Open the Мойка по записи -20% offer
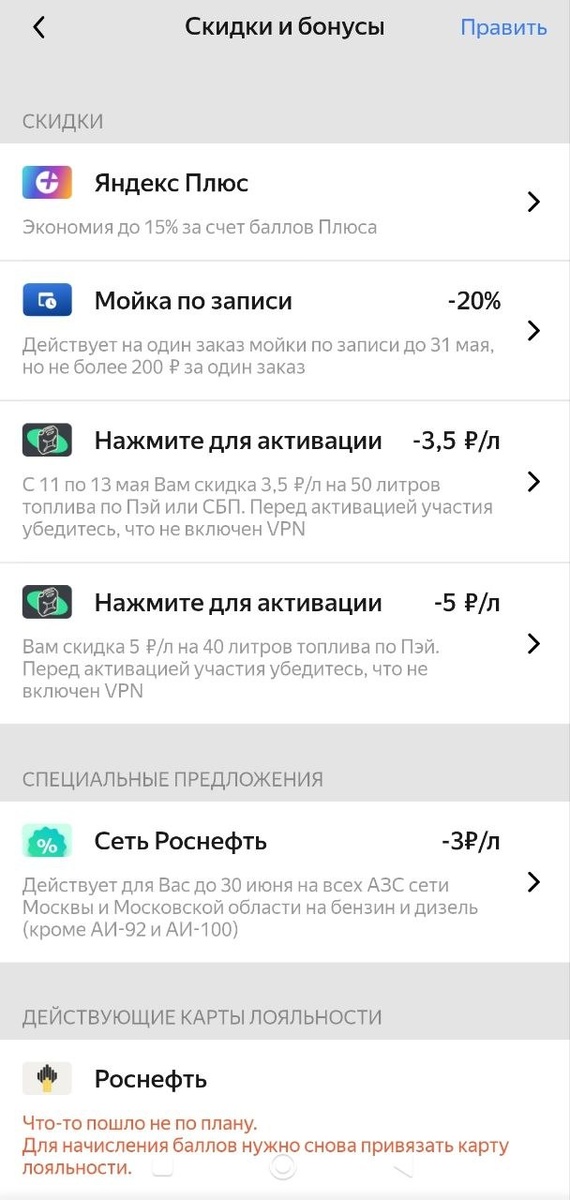Screen dimensions: 570x1200 (285, 331)
